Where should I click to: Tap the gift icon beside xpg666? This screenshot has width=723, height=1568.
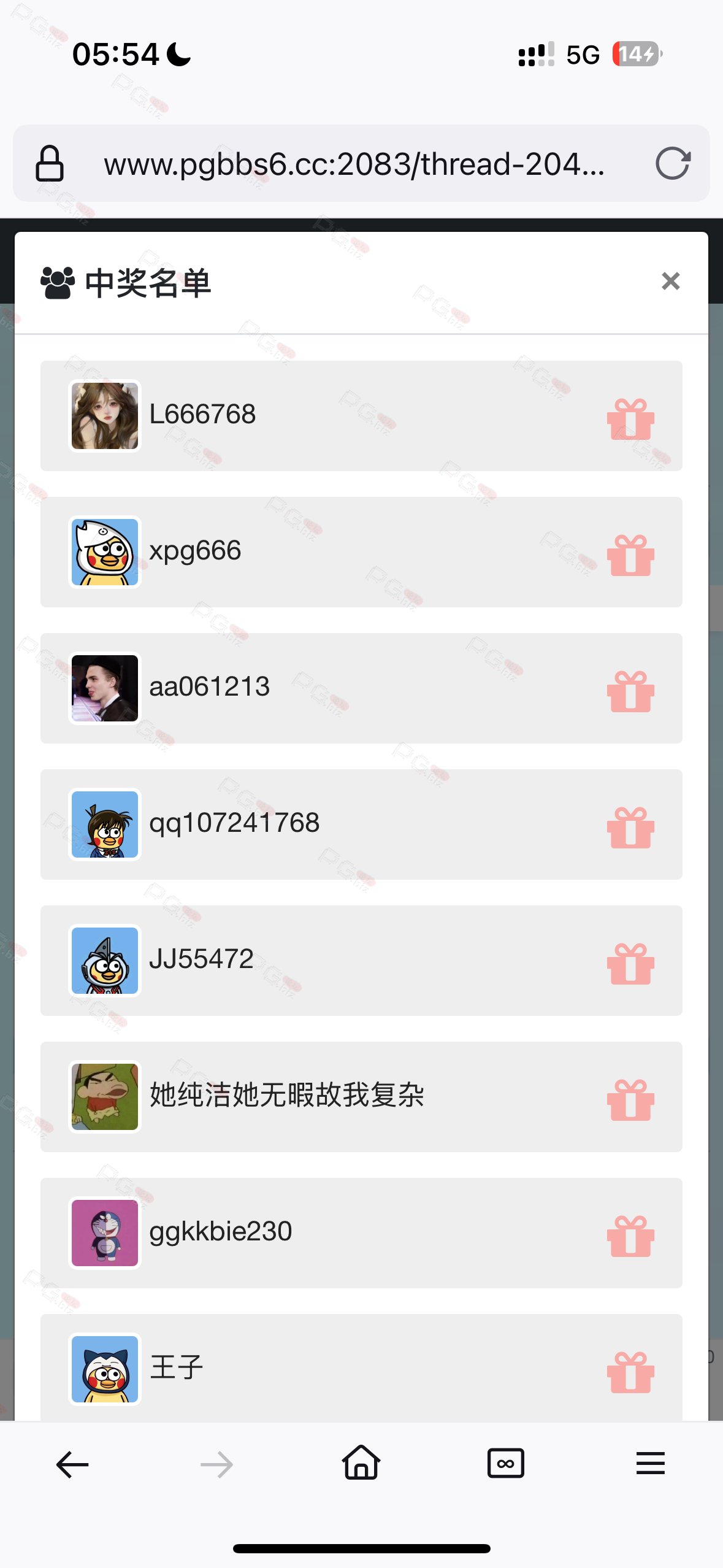click(631, 555)
